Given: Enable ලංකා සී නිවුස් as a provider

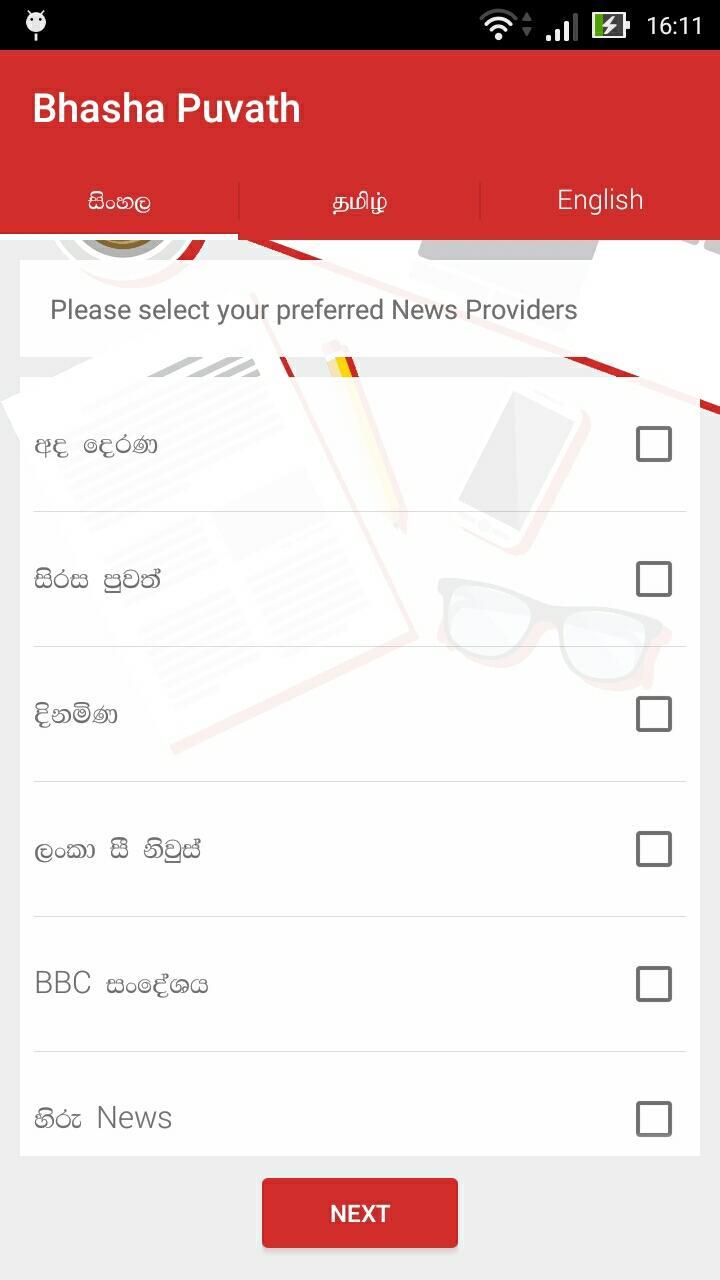Looking at the screenshot, I should [x=654, y=849].
